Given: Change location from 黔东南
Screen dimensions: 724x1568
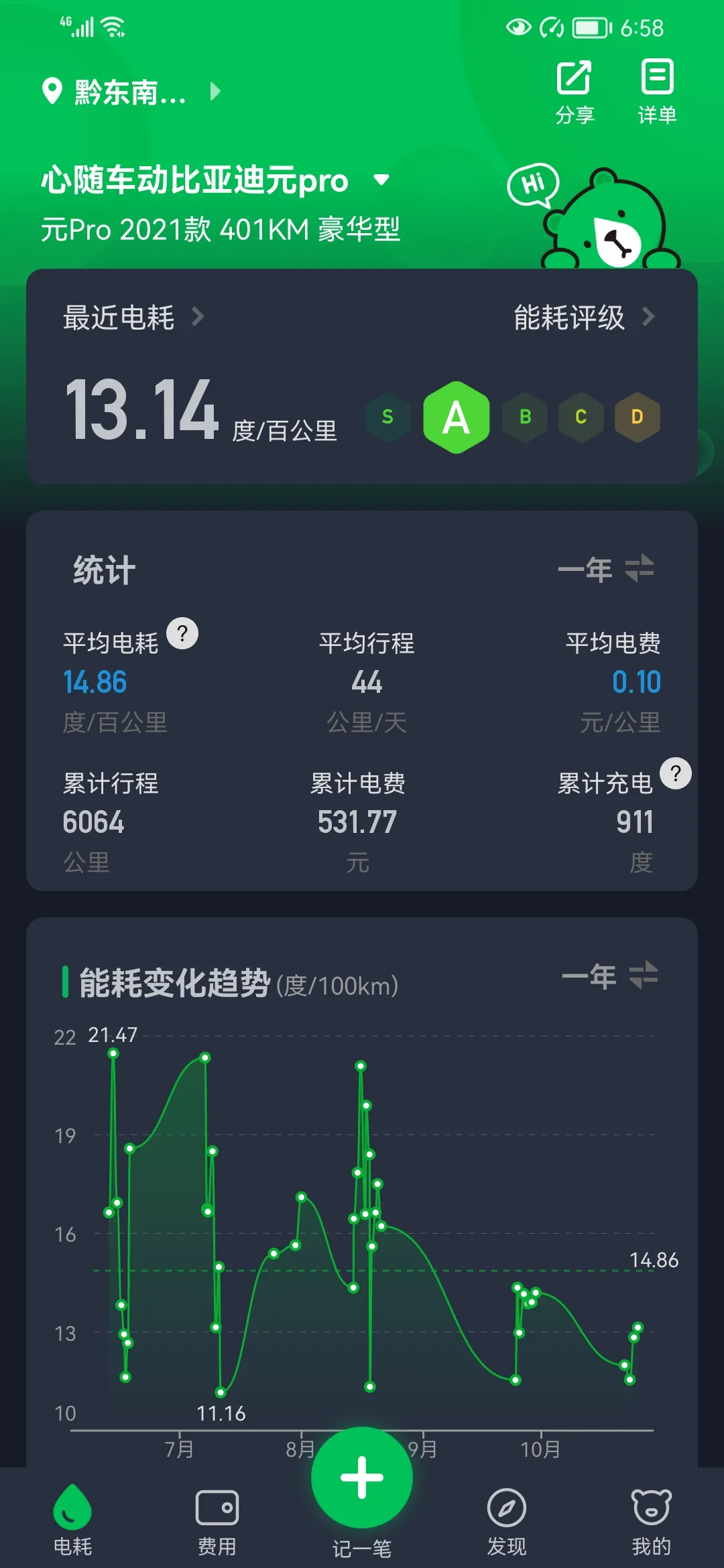Looking at the screenshot, I should [x=131, y=92].
